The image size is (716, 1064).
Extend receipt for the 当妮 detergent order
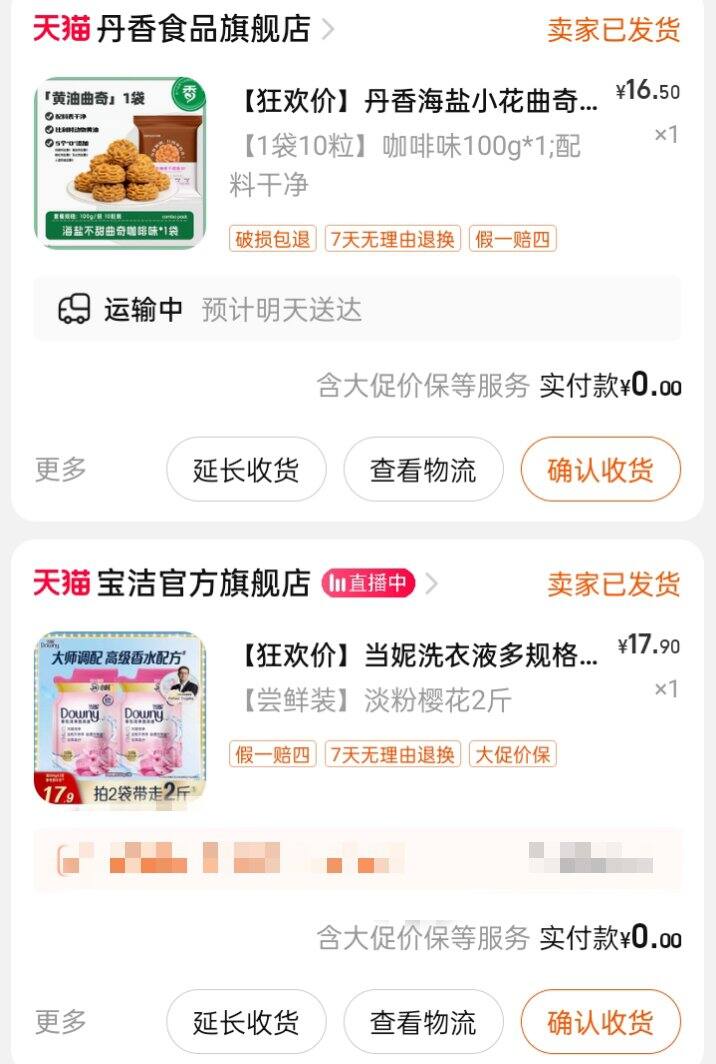click(246, 1022)
